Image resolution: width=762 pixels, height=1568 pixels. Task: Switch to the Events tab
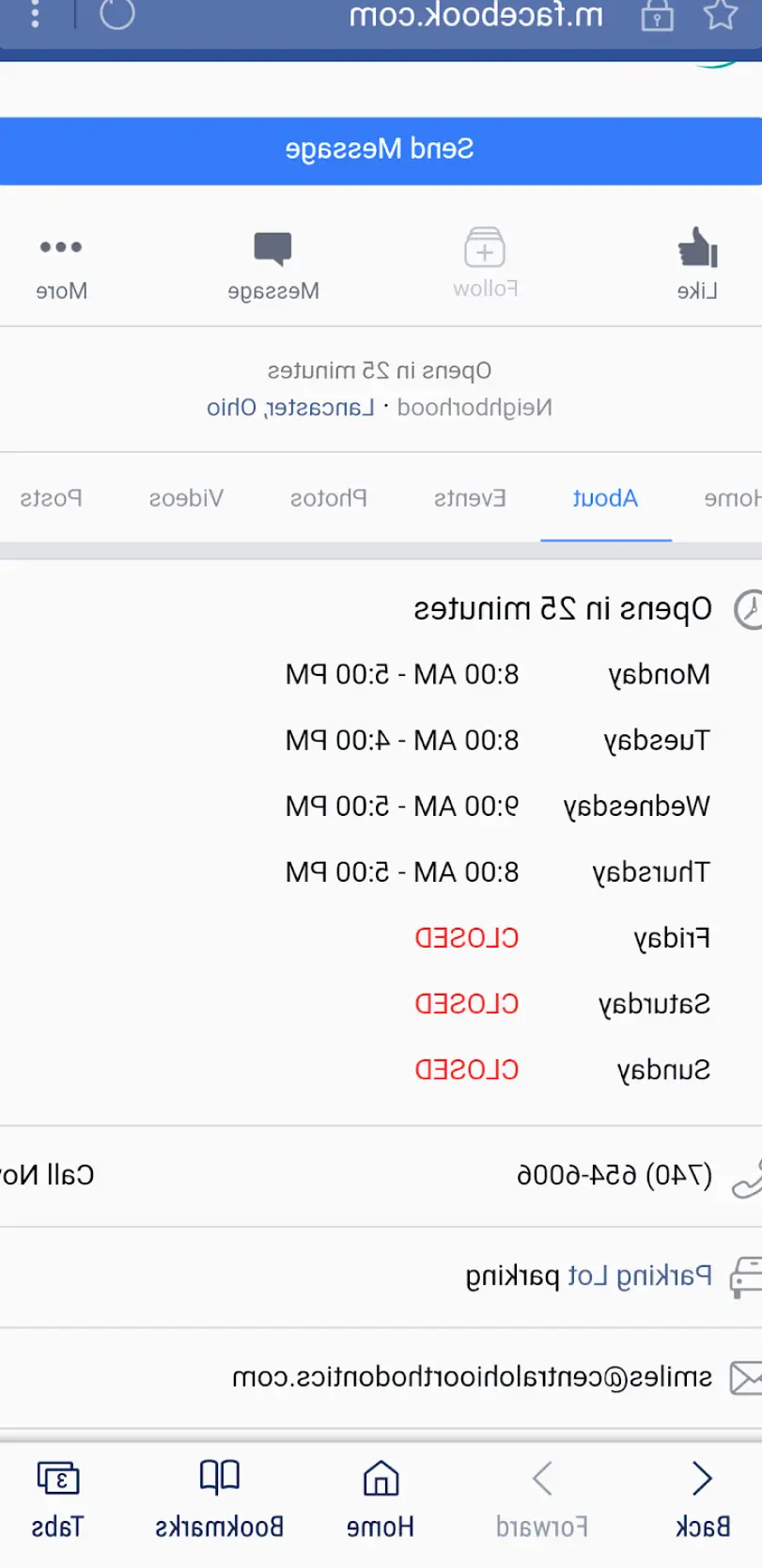470,497
